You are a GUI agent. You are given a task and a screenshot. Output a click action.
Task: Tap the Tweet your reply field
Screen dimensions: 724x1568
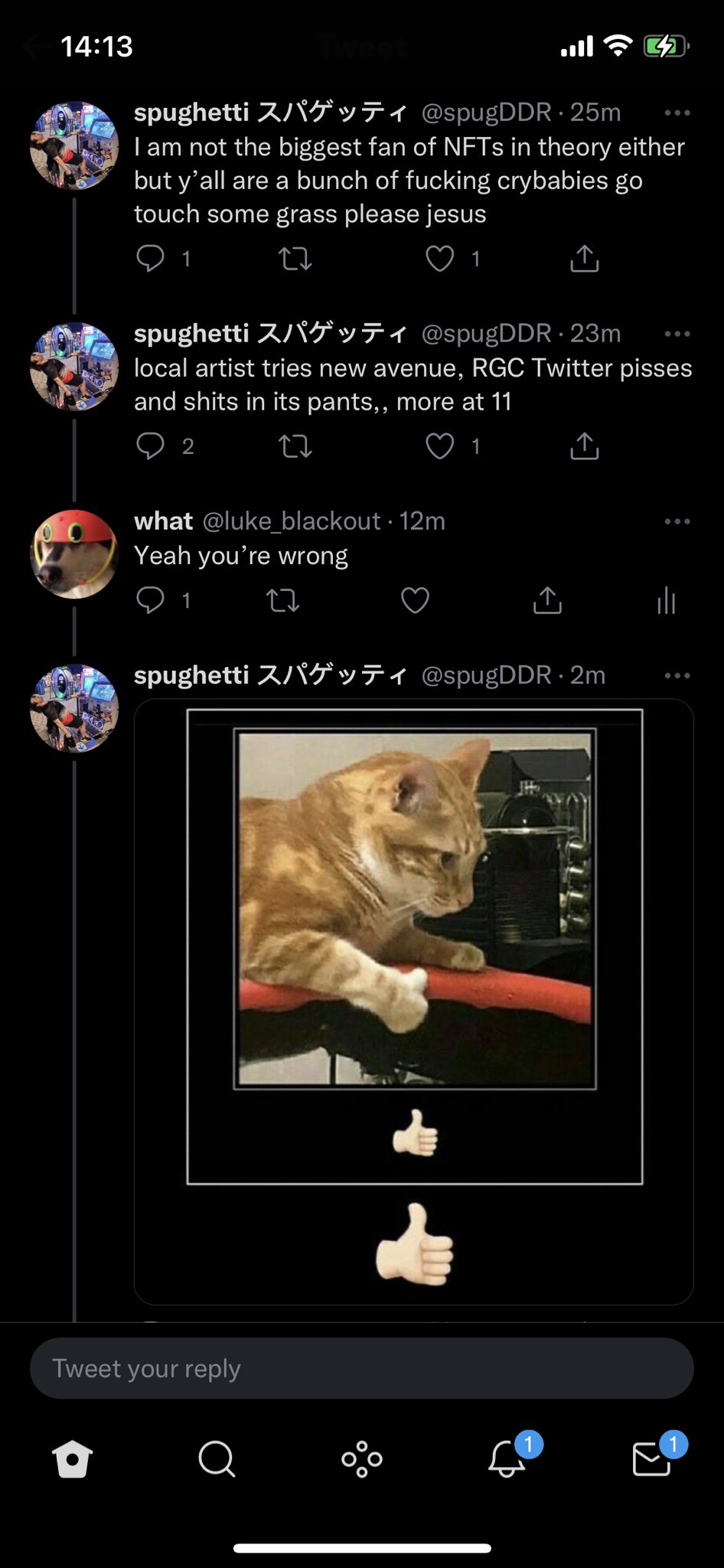point(361,1368)
